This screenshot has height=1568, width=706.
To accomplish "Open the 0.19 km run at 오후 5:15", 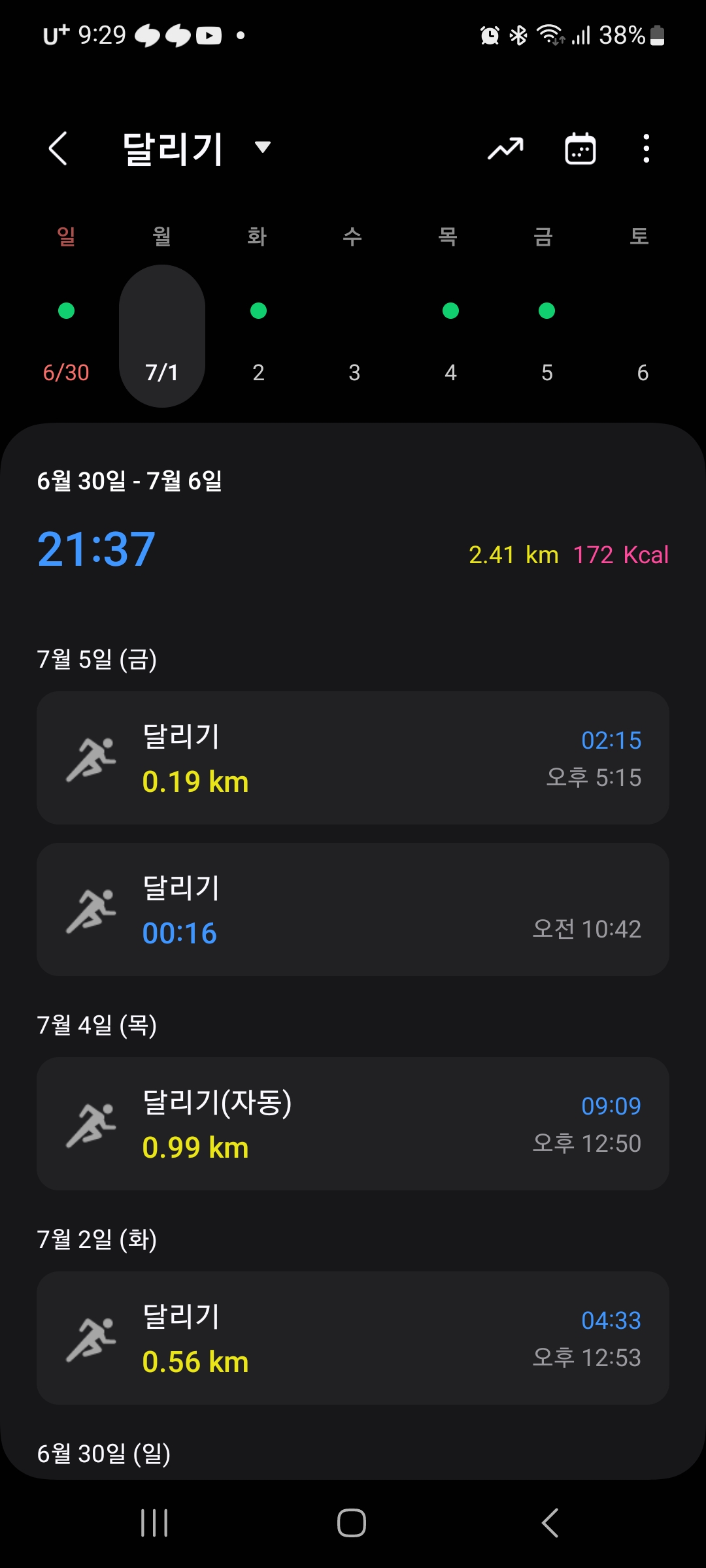I will click(x=353, y=758).
